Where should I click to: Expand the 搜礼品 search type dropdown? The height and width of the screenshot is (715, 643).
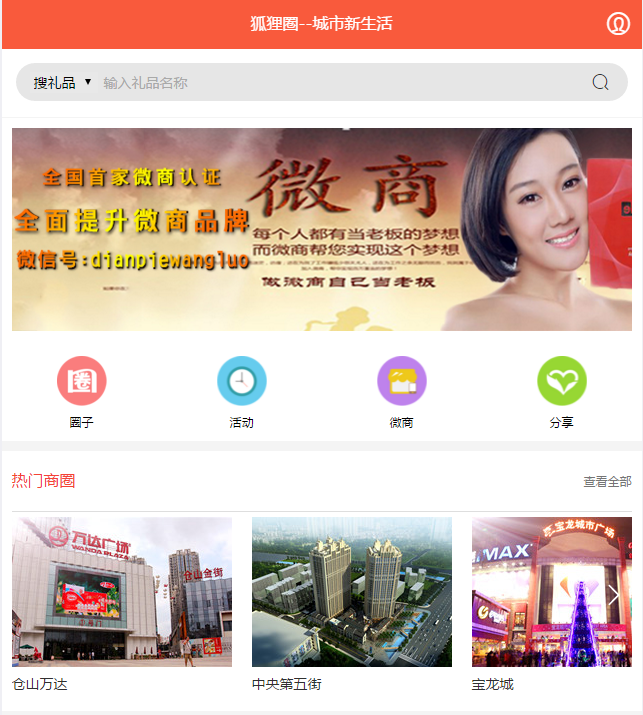62,82
